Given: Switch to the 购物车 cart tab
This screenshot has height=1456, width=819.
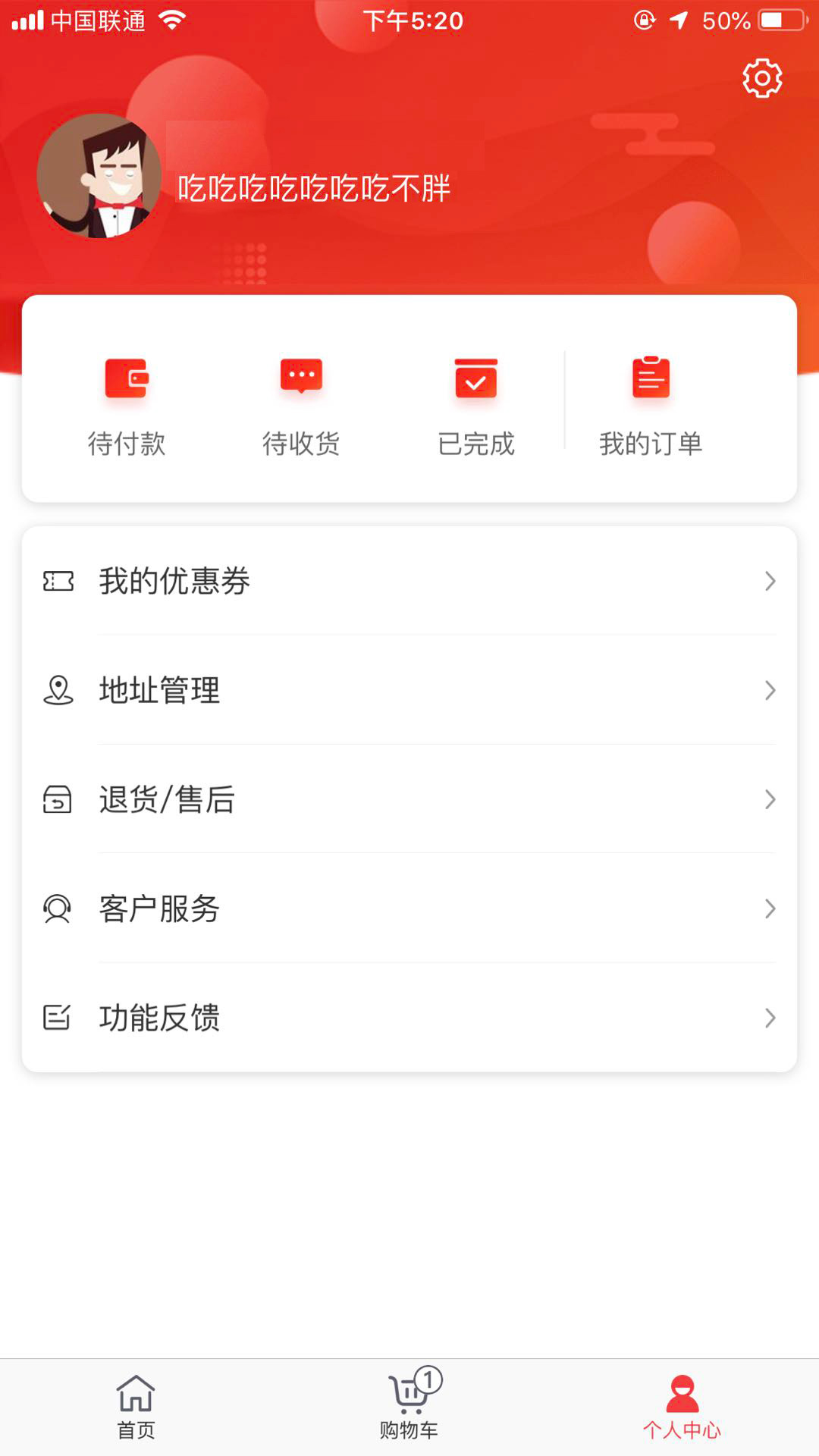Looking at the screenshot, I should (x=409, y=1407).
